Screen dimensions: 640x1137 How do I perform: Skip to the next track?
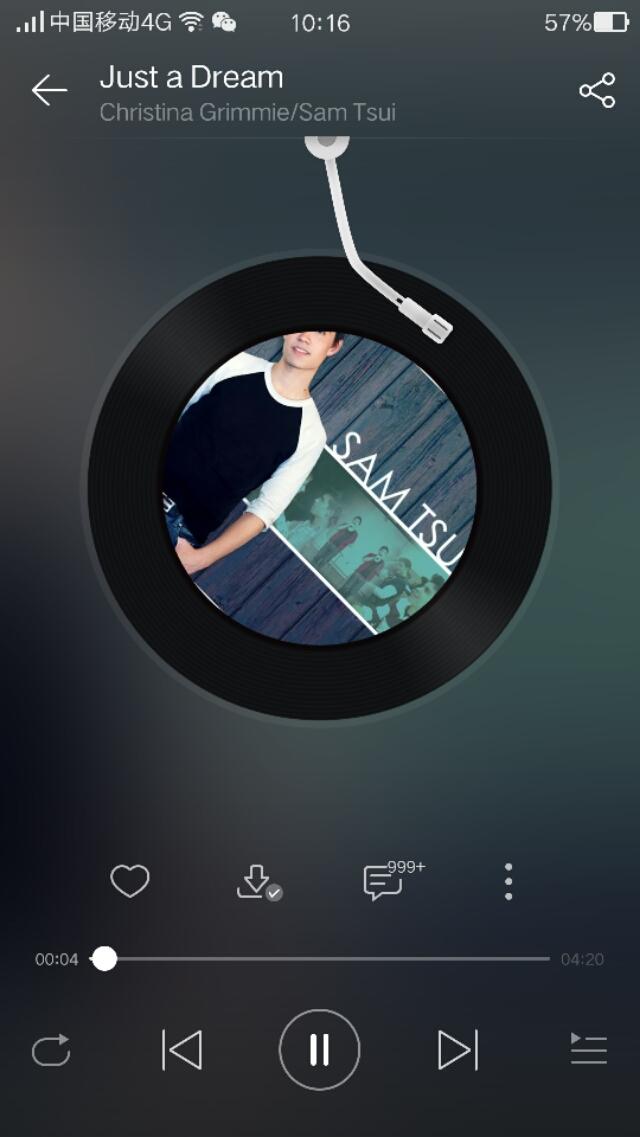pyautogui.click(x=457, y=1050)
